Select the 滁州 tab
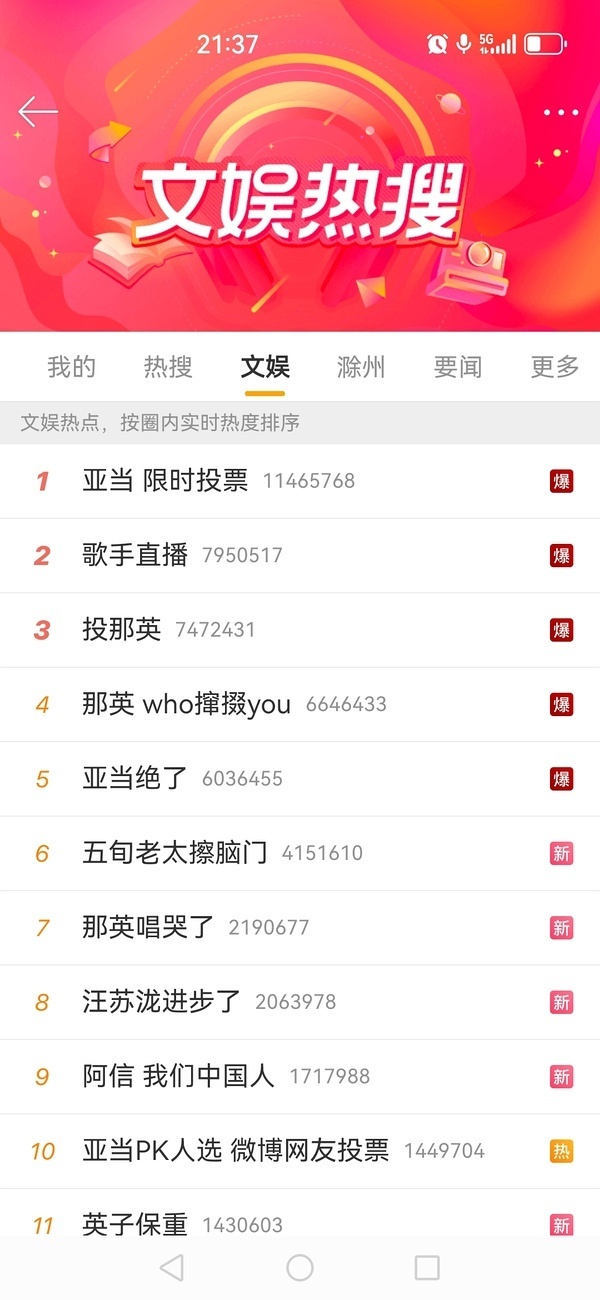The height and width of the screenshot is (1300, 600). (x=361, y=367)
